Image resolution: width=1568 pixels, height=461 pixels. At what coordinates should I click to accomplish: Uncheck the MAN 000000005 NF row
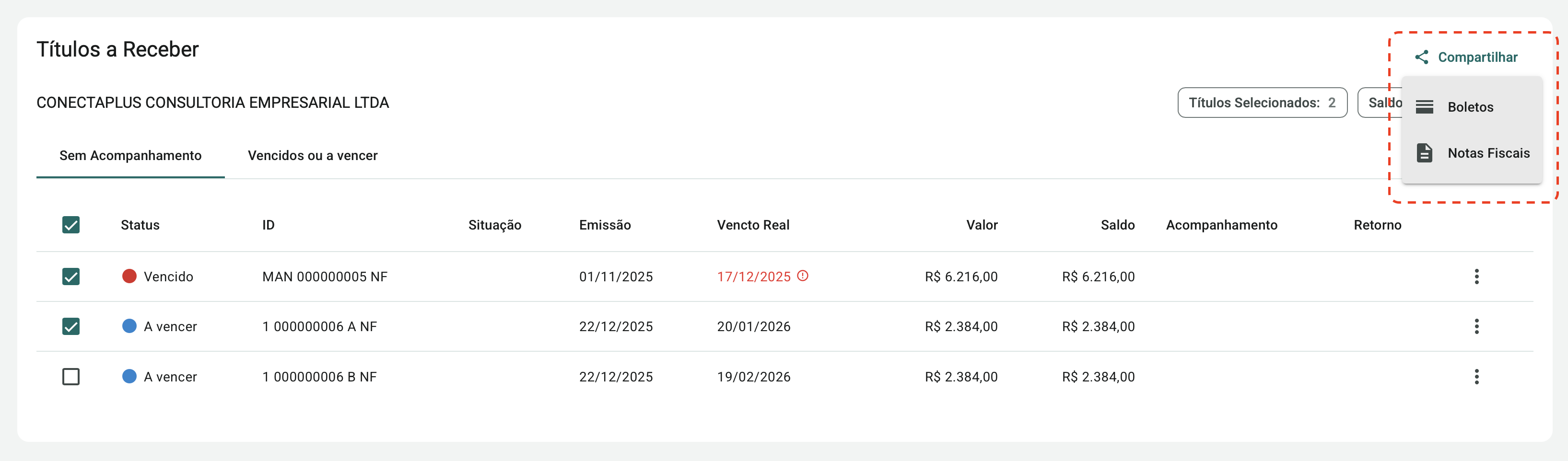(x=71, y=277)
